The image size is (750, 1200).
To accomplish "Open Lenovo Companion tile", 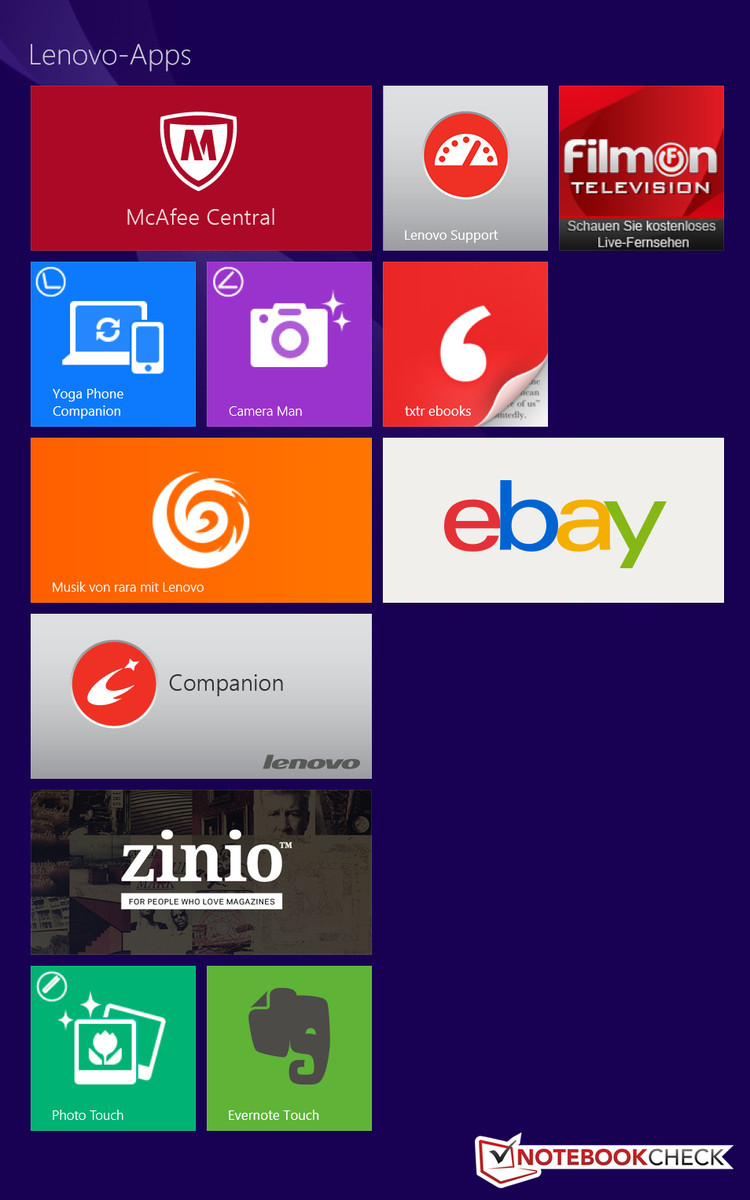I will click(201, 696).
